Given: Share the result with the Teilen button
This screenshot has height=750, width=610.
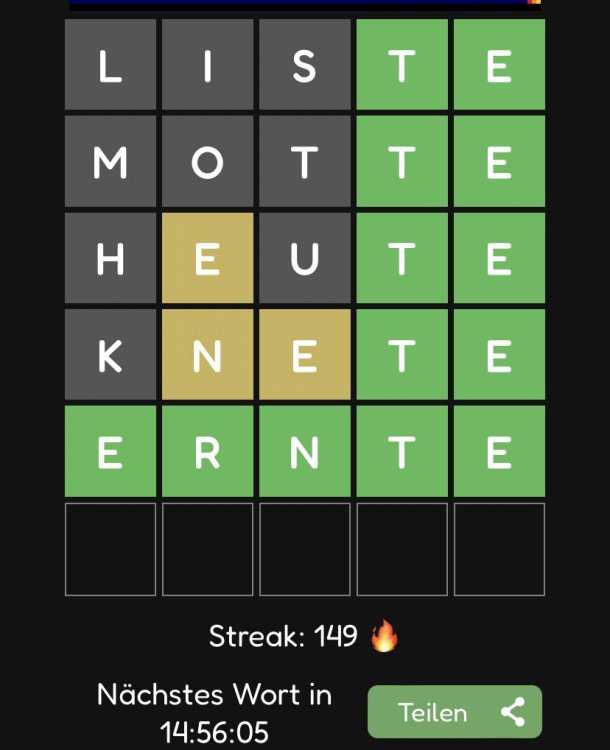Looking at the screenshot, I should [454, 712].
